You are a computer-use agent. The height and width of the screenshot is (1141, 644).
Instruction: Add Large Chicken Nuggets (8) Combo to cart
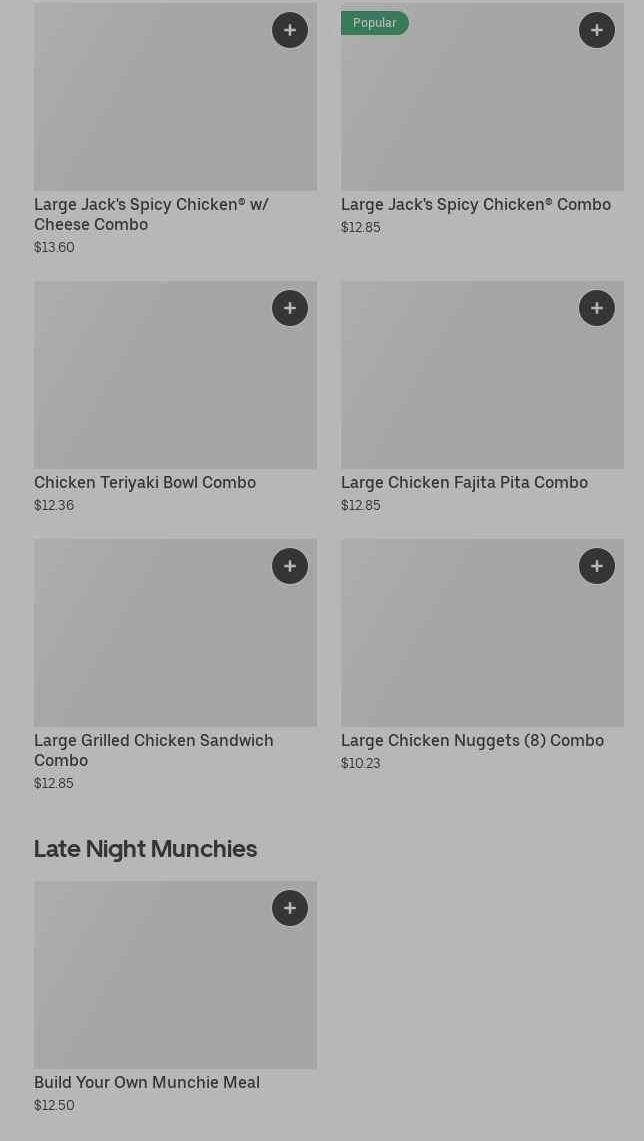pyautogui.click(x=597, y=566)
